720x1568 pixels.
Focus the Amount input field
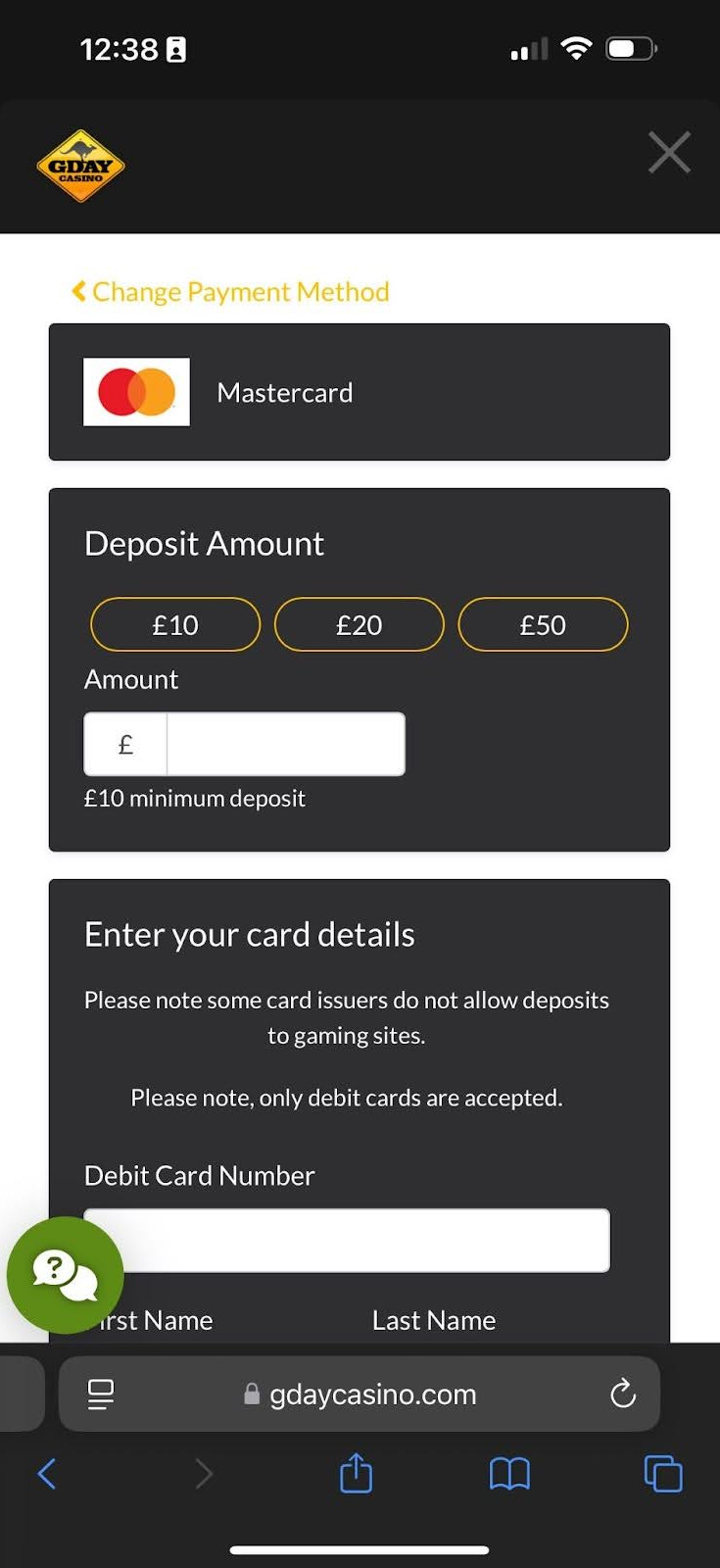(285, 744)
